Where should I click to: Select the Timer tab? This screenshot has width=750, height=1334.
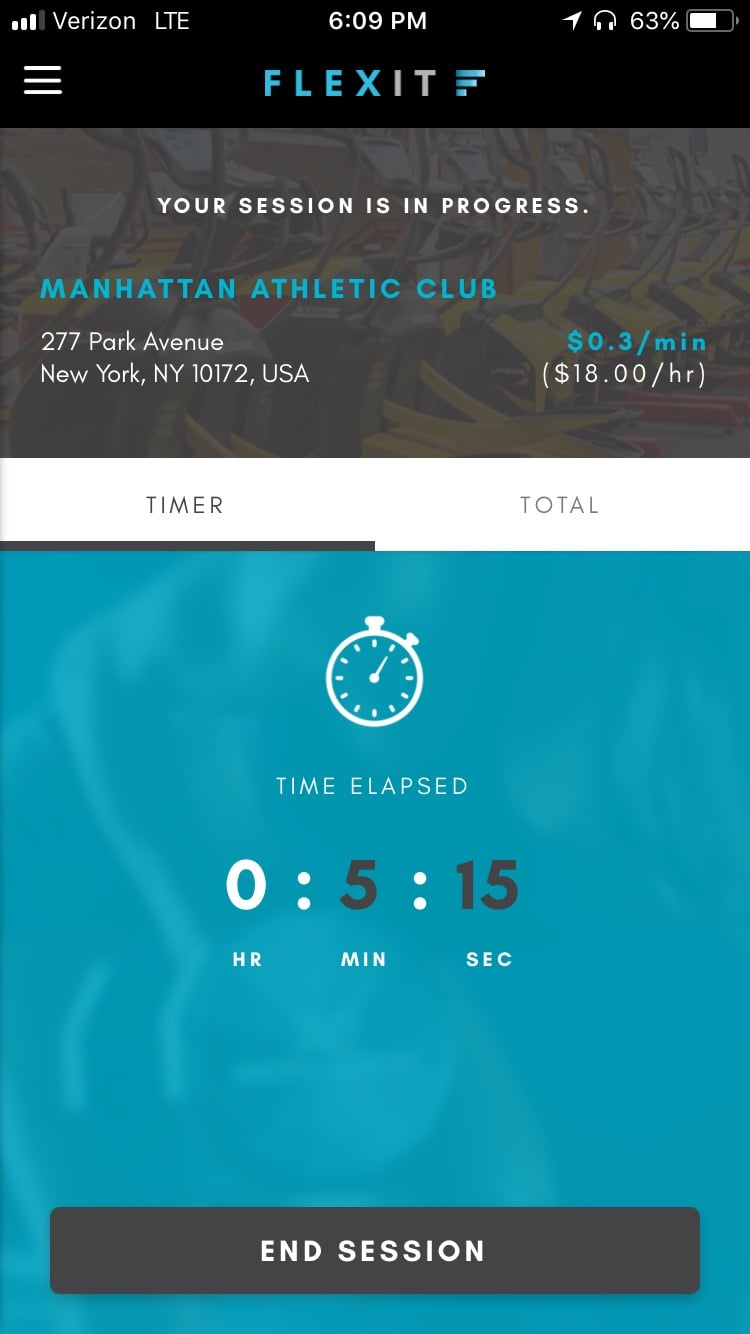[187, 505]
